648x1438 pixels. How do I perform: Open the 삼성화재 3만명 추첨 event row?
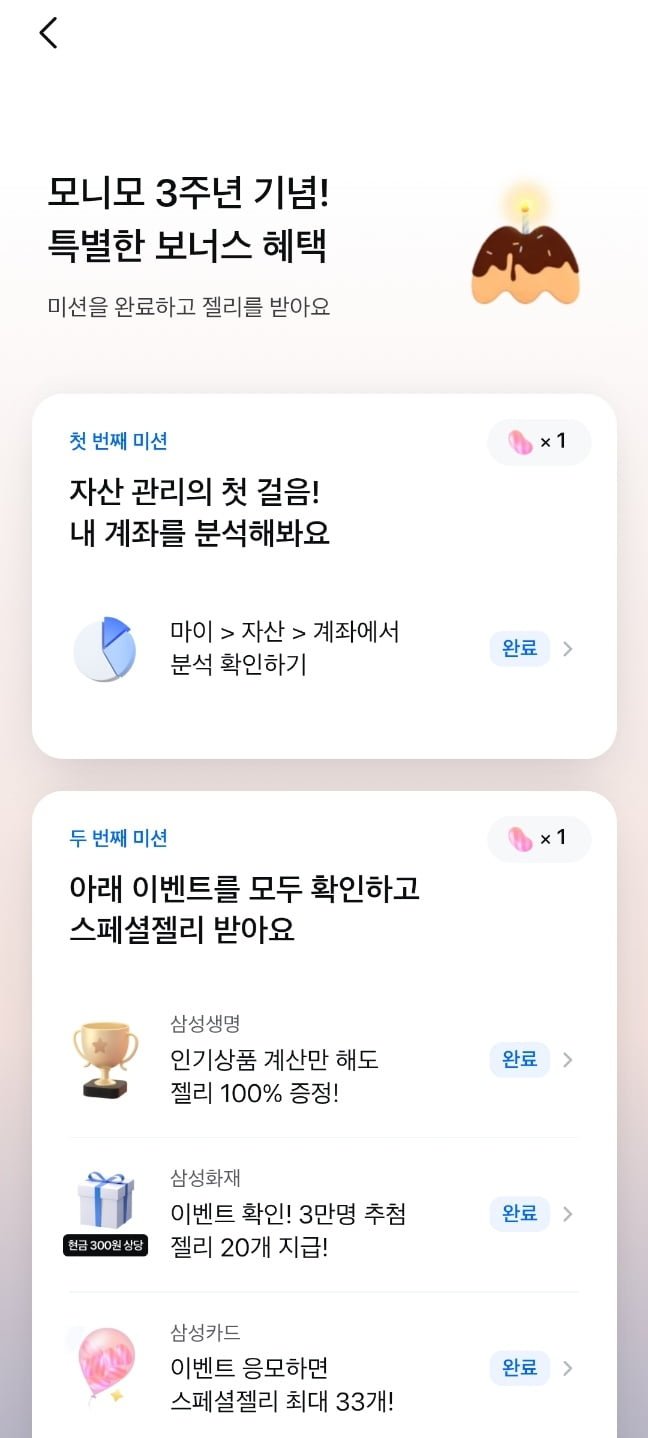[323, 1214]
